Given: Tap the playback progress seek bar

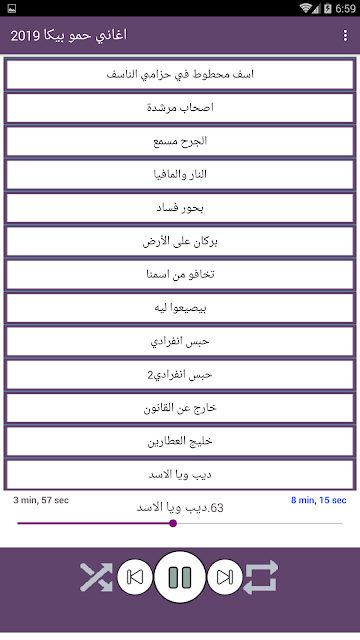Looking at the screenshot, I should click(180, 523).
